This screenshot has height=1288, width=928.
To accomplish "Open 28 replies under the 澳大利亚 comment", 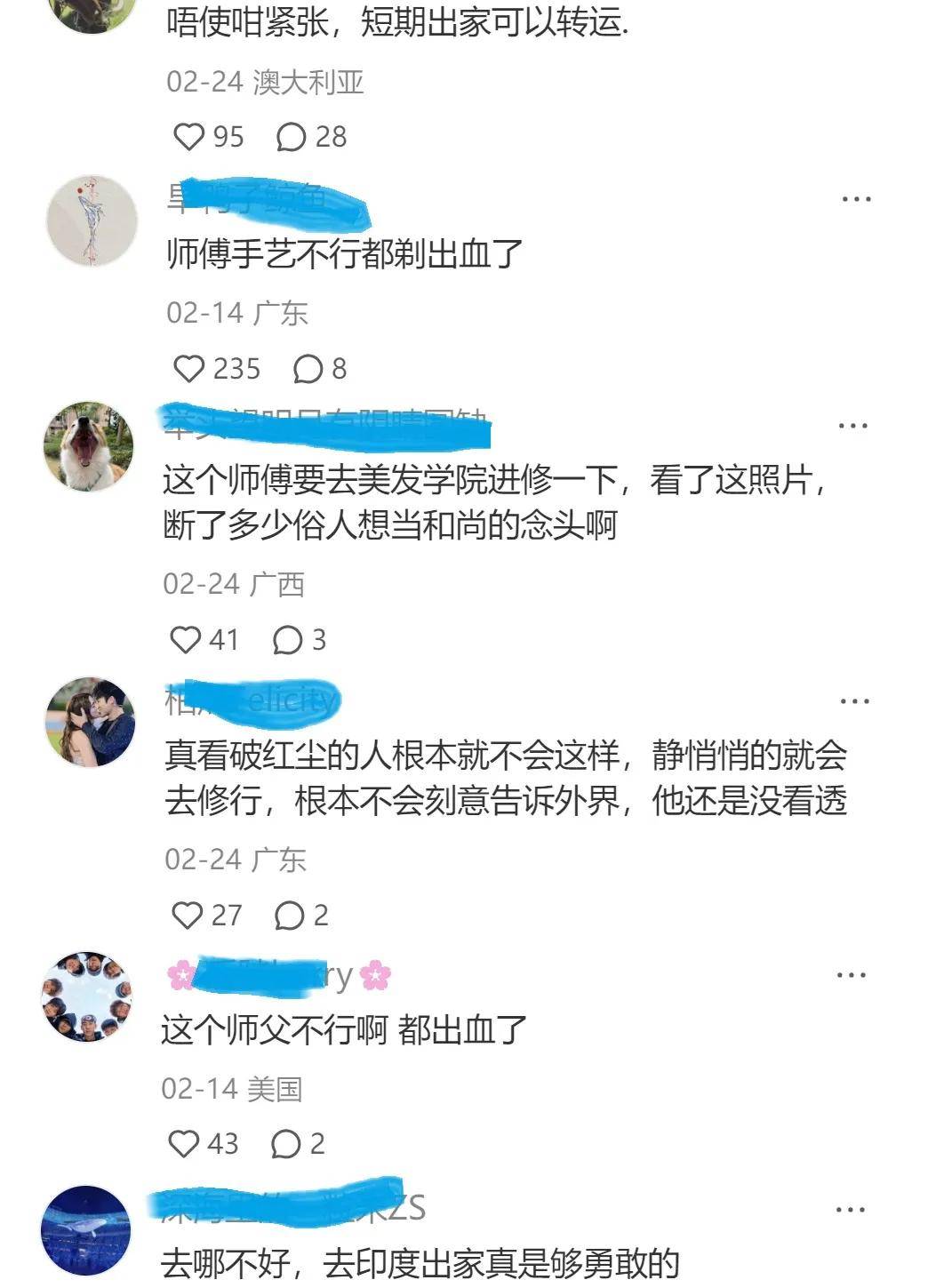I will point(292,137).
